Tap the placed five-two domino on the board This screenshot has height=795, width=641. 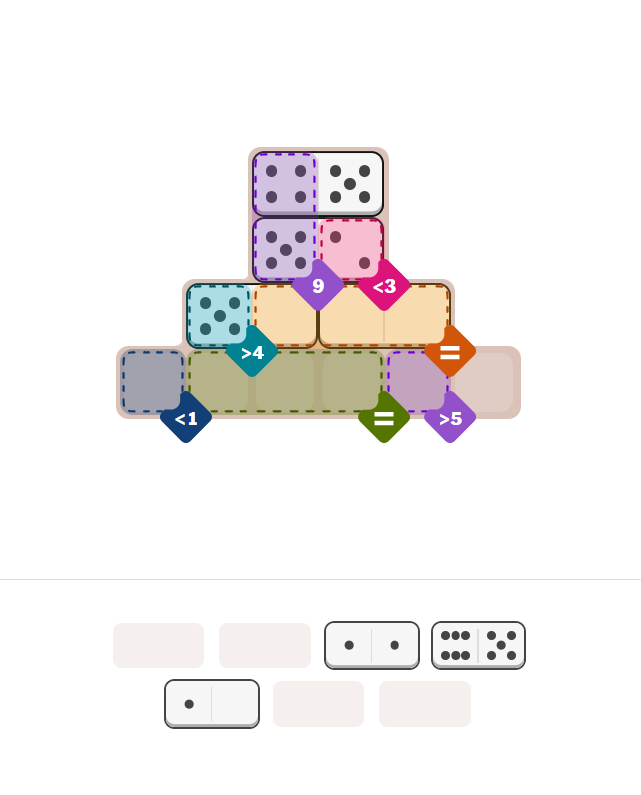[318, 250]
